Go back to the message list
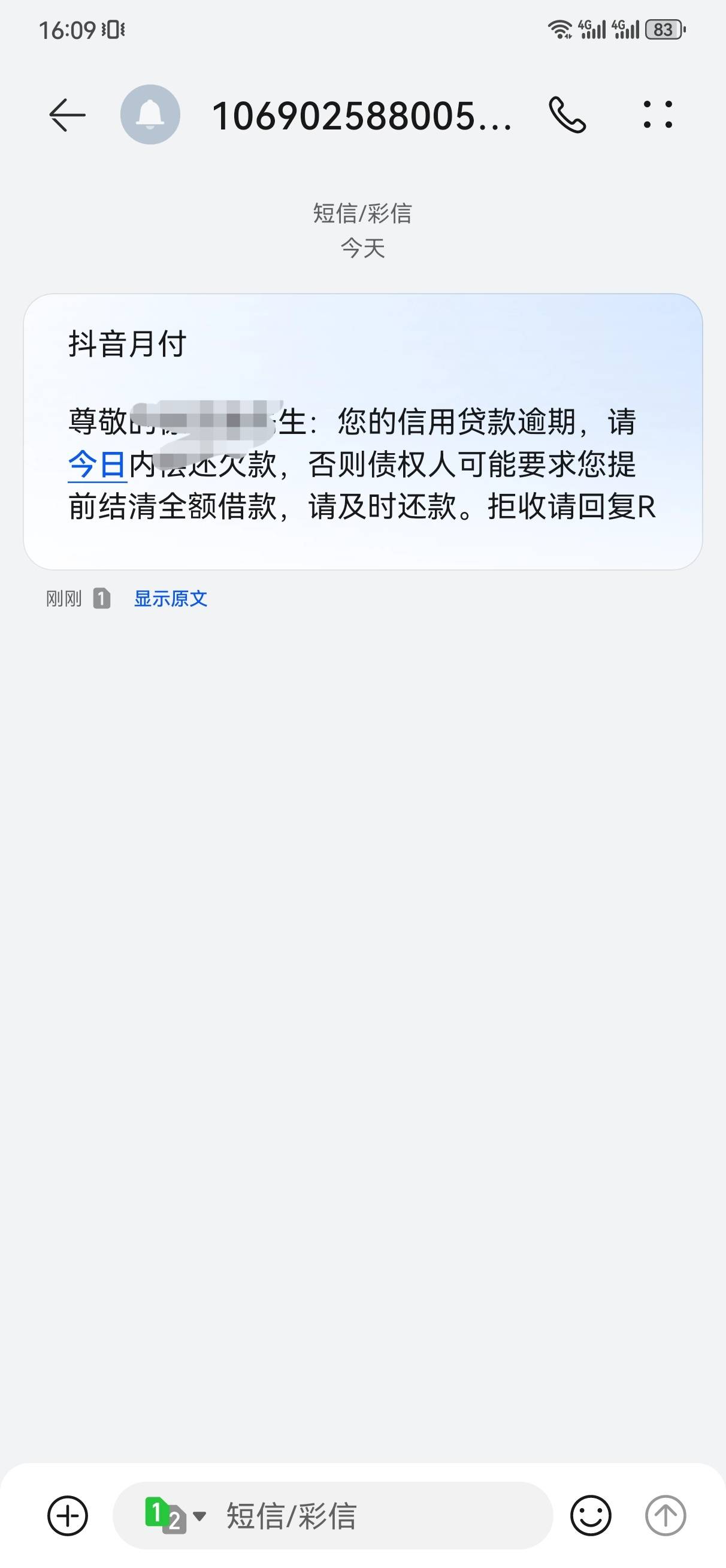The width and height of the screenshot is (726, 1568). click(x=67, y=115)
